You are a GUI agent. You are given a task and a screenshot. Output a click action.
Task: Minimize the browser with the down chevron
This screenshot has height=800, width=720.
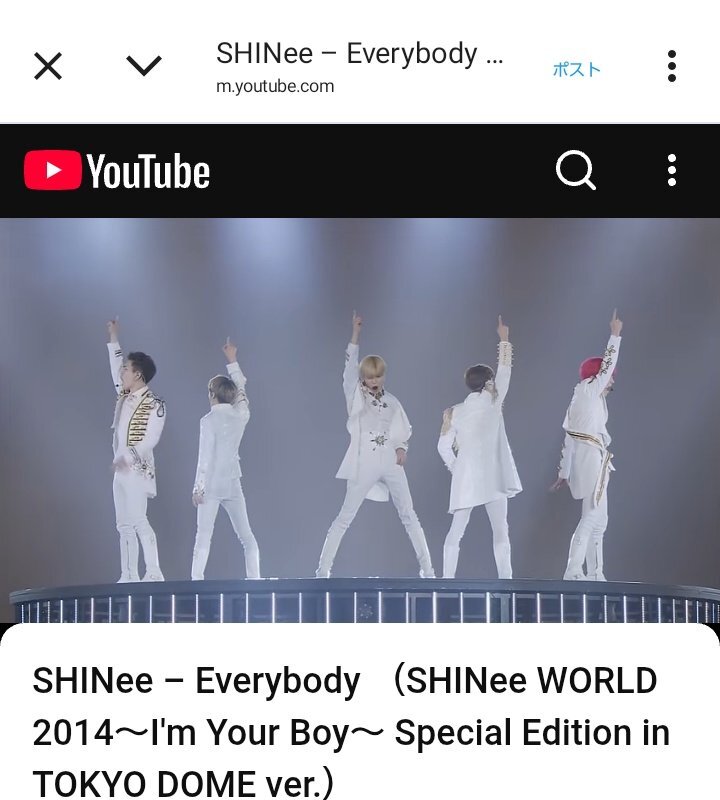tap(144, 66)
